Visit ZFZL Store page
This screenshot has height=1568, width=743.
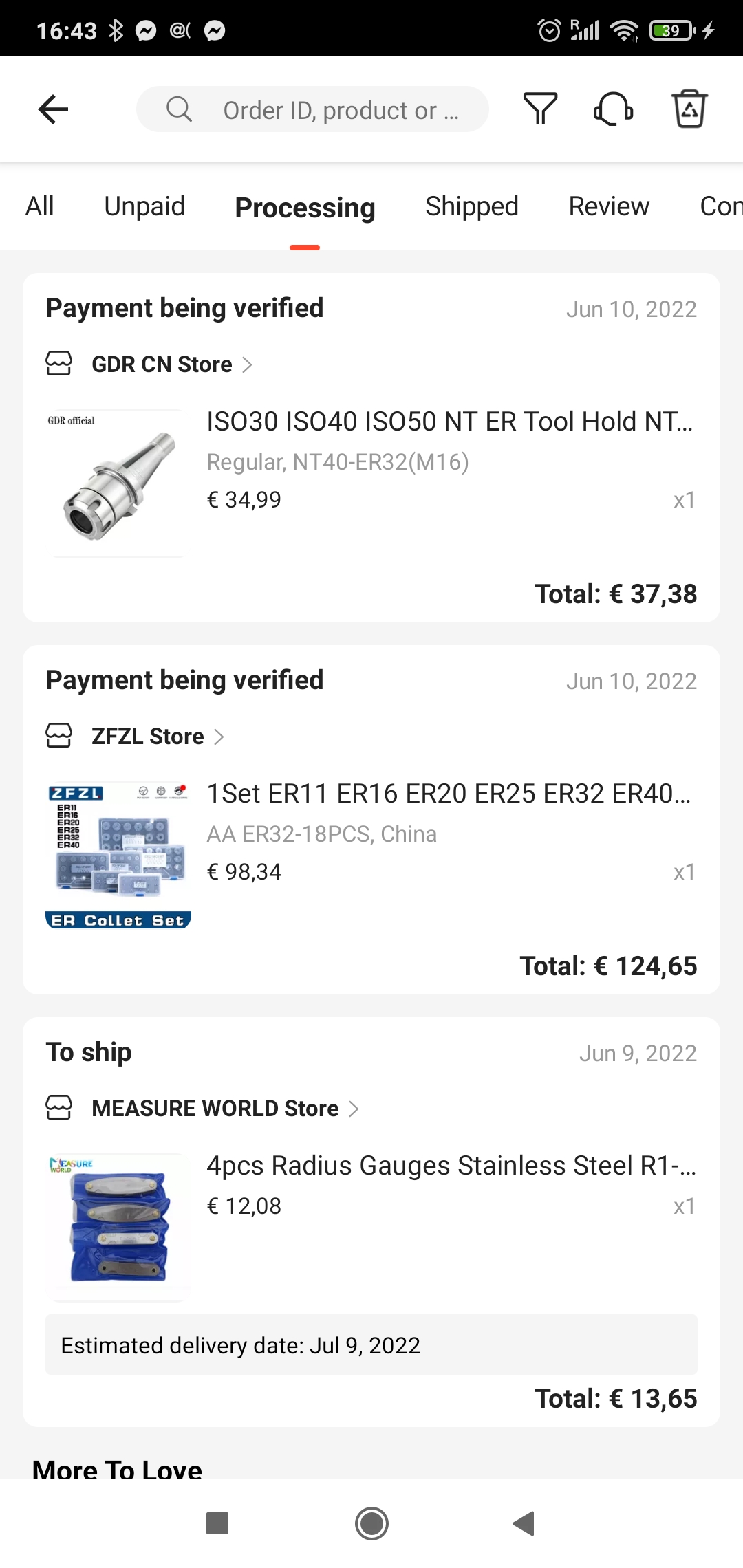pyautogui.click(x=147, y=737)
